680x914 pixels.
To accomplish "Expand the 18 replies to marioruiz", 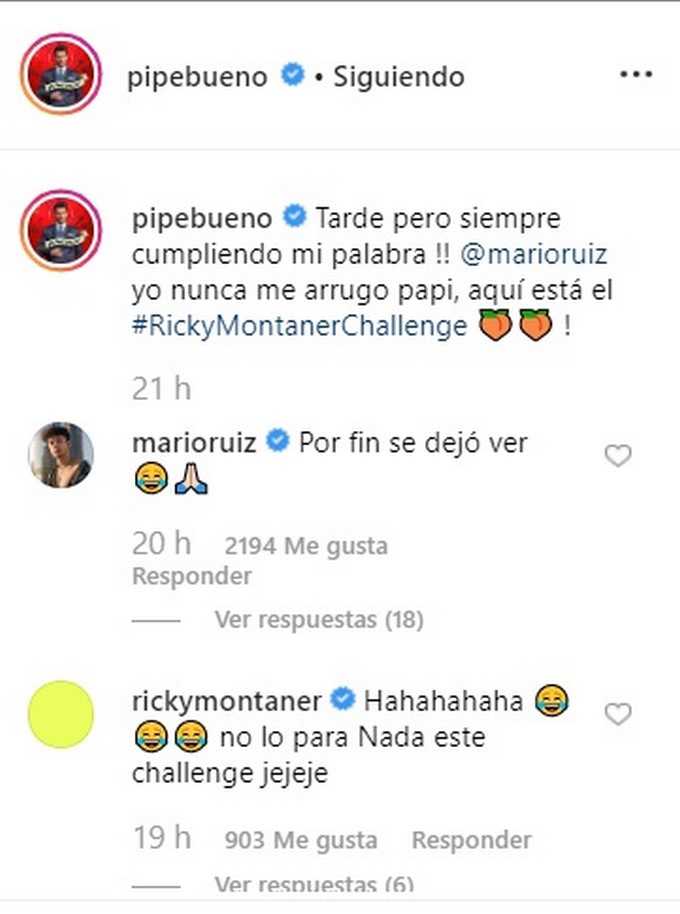I will 318,620.
